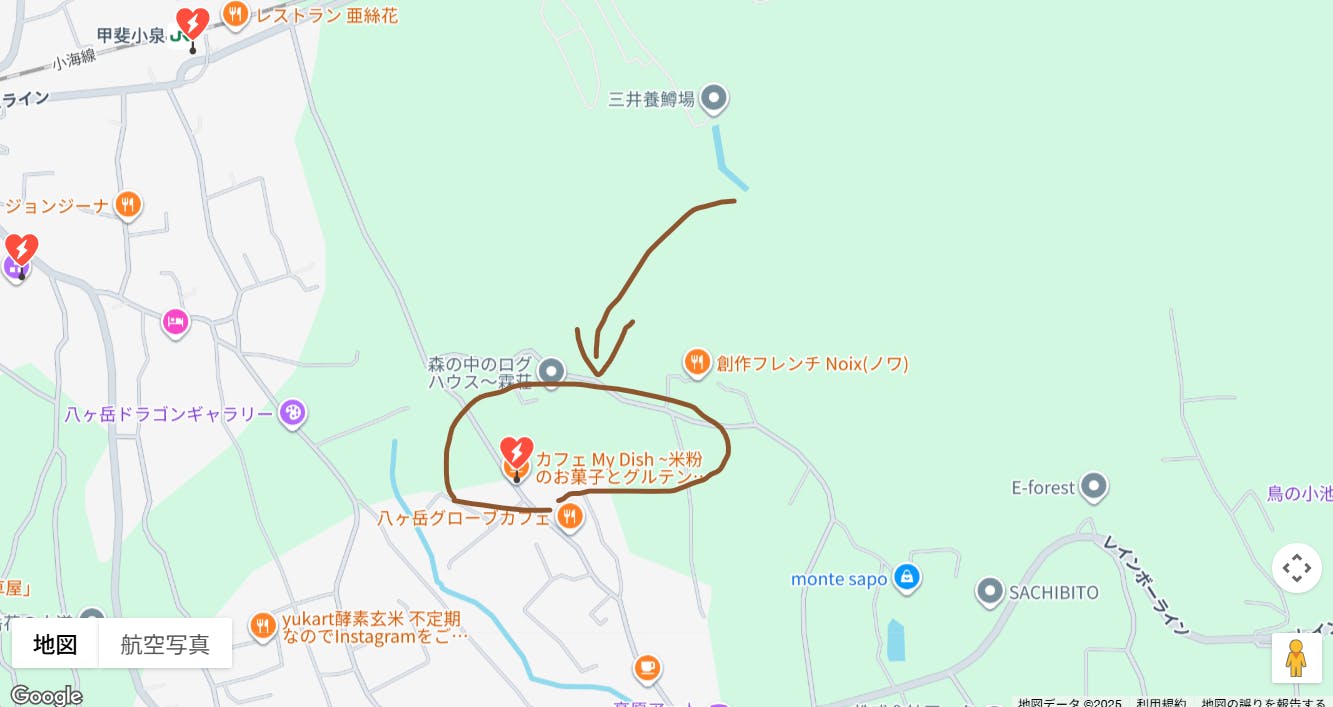Screen dimensions: 1333x707
Task: Report a map error link
Action: (x=1263, y=701)
